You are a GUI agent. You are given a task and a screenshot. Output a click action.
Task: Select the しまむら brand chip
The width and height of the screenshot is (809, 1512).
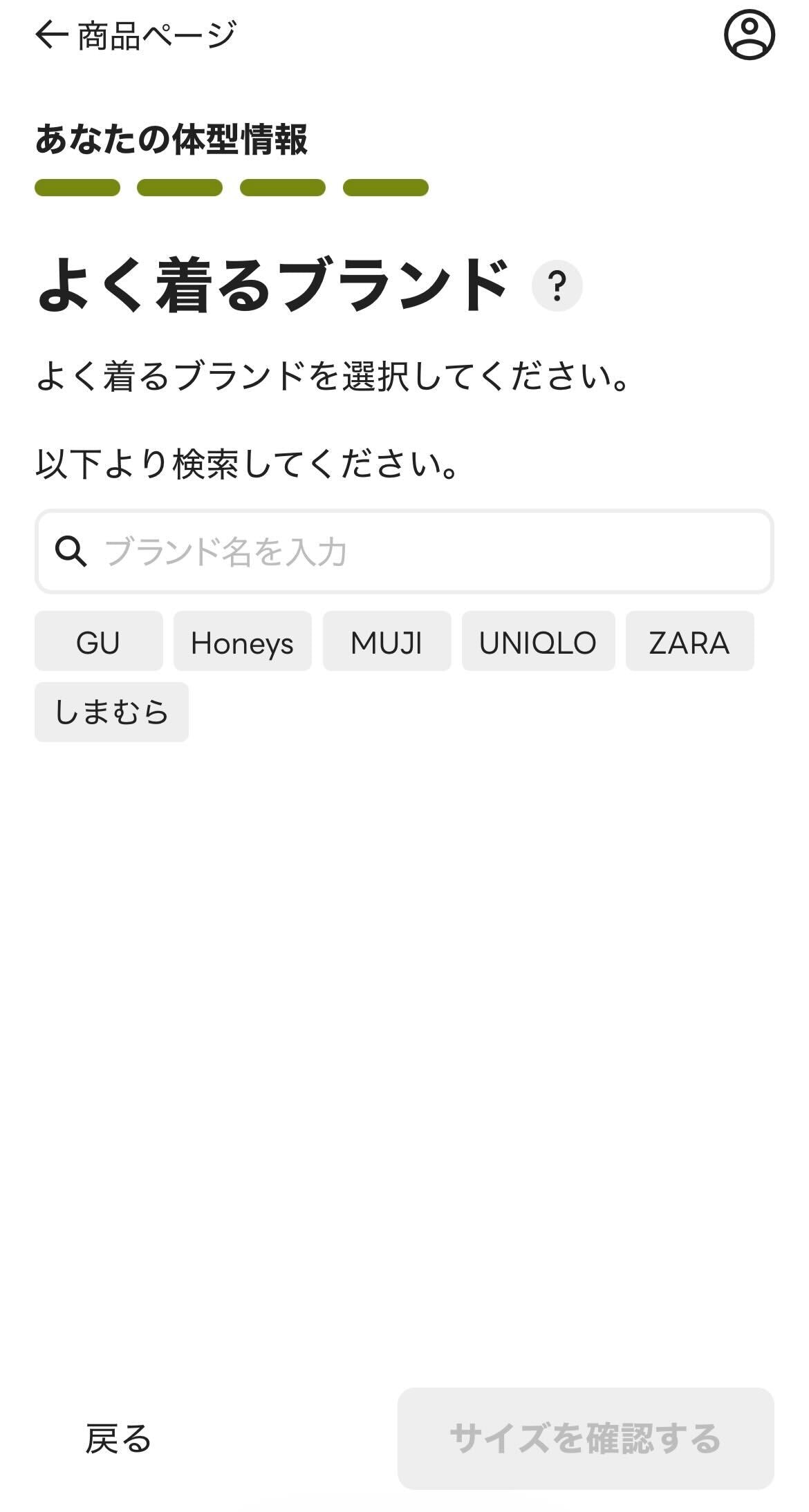click(111, 712)
